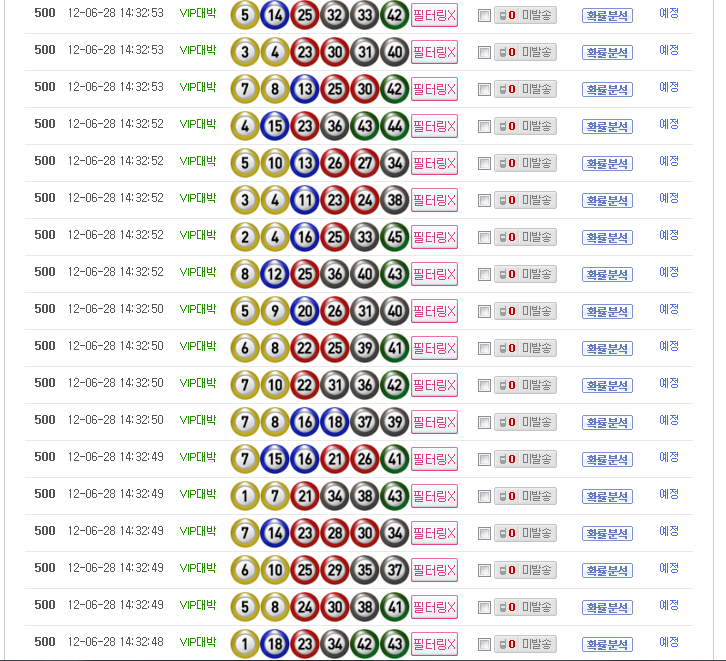Tap 미발송 for row 5 9 20 26 31 40
Screen dimensions: 726x661
click(525, 312)
